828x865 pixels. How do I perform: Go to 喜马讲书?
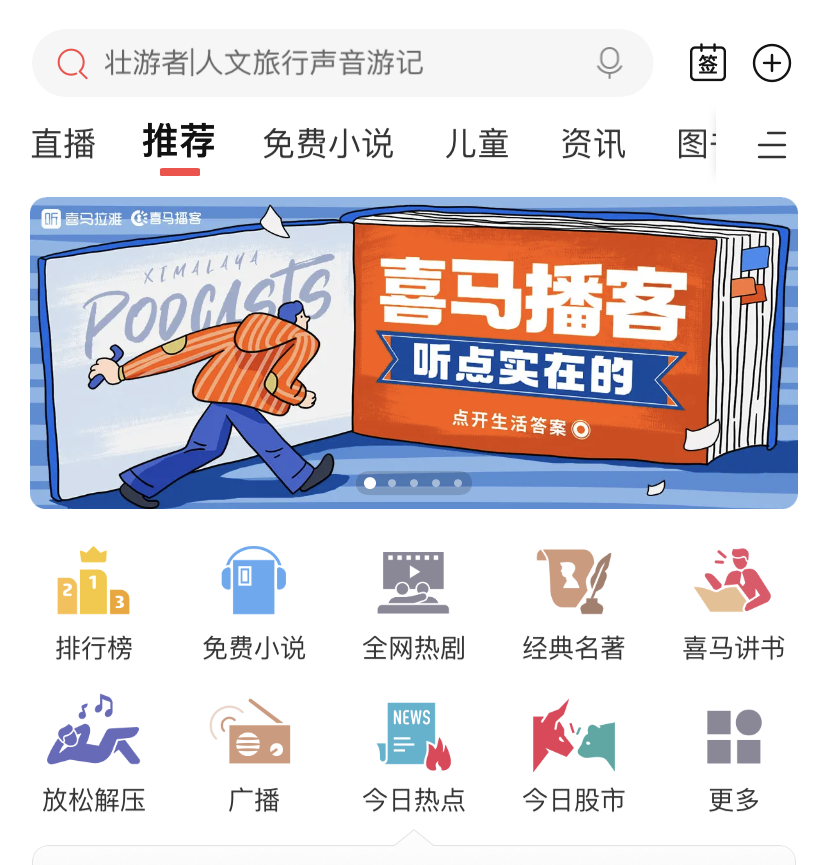(733, 605)
